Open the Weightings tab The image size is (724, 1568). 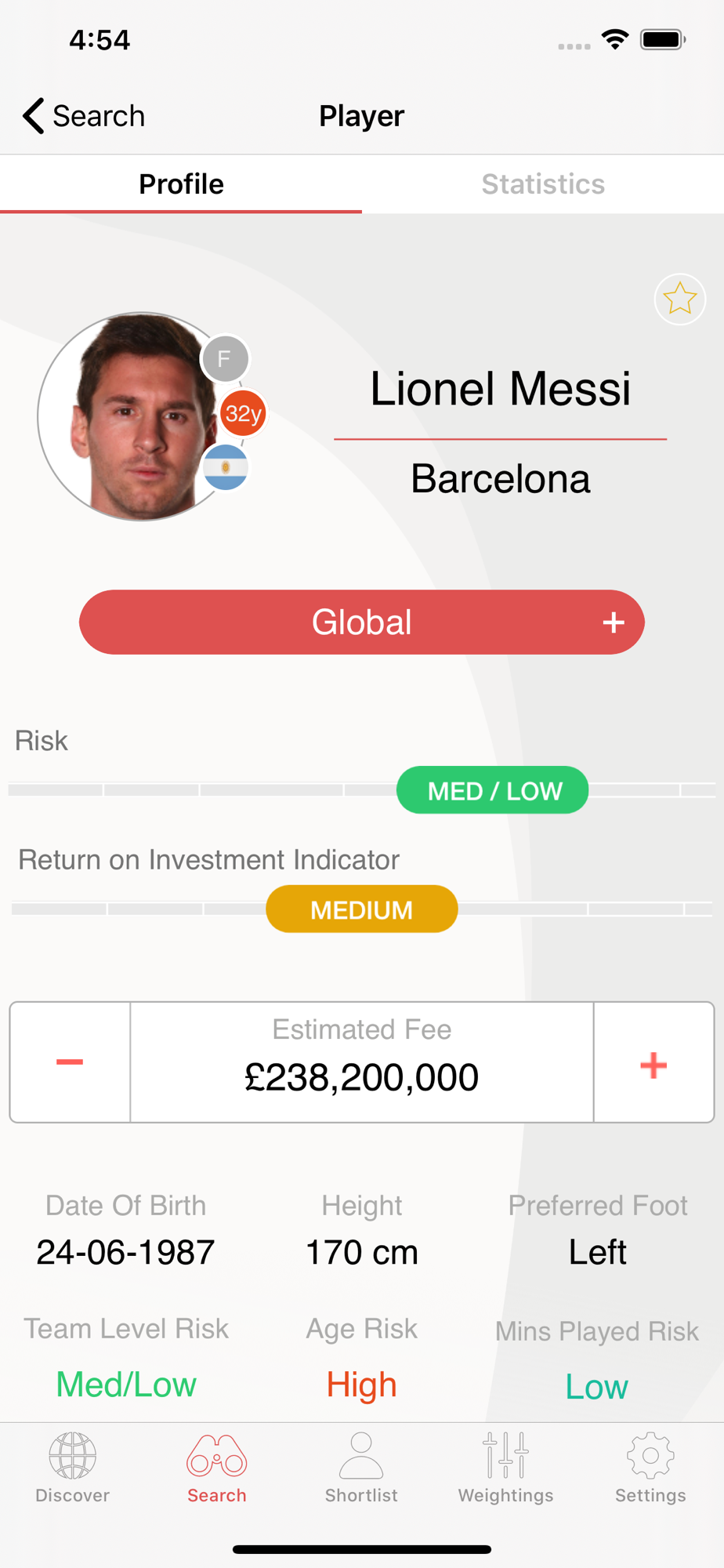click(x=505, y=1467)
